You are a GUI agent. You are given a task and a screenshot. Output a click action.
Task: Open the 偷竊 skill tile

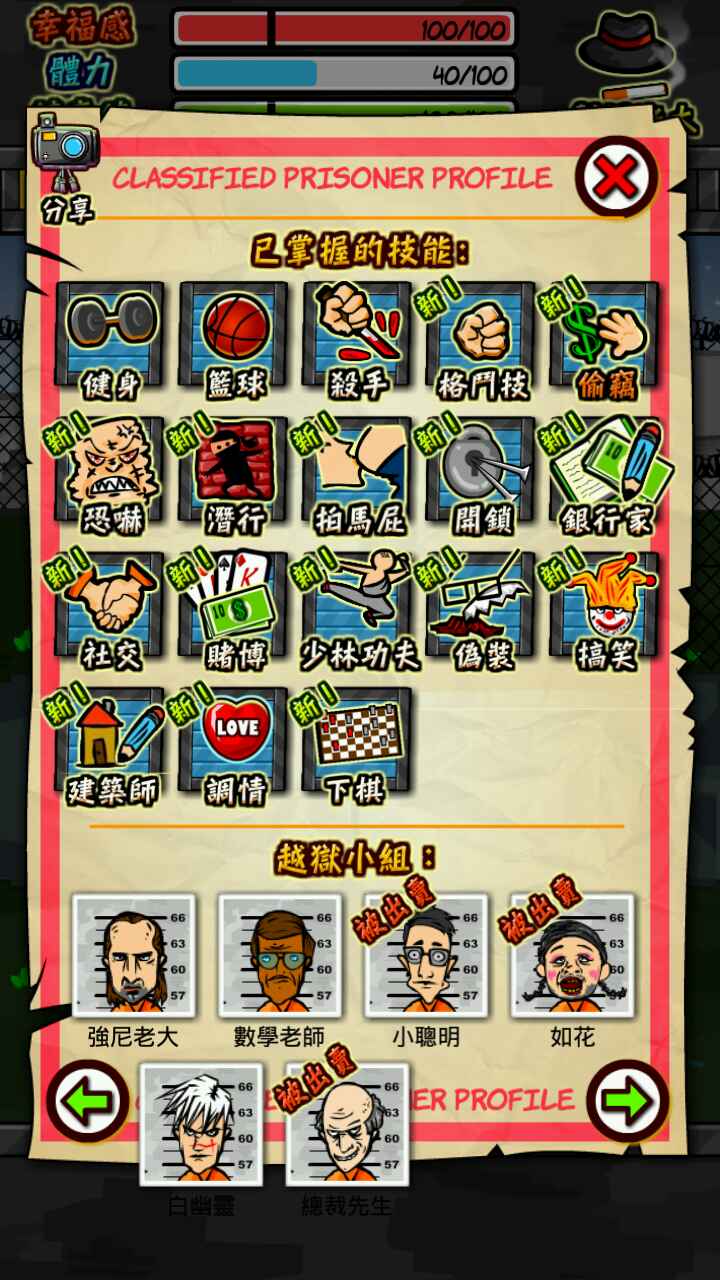(604, 336)
